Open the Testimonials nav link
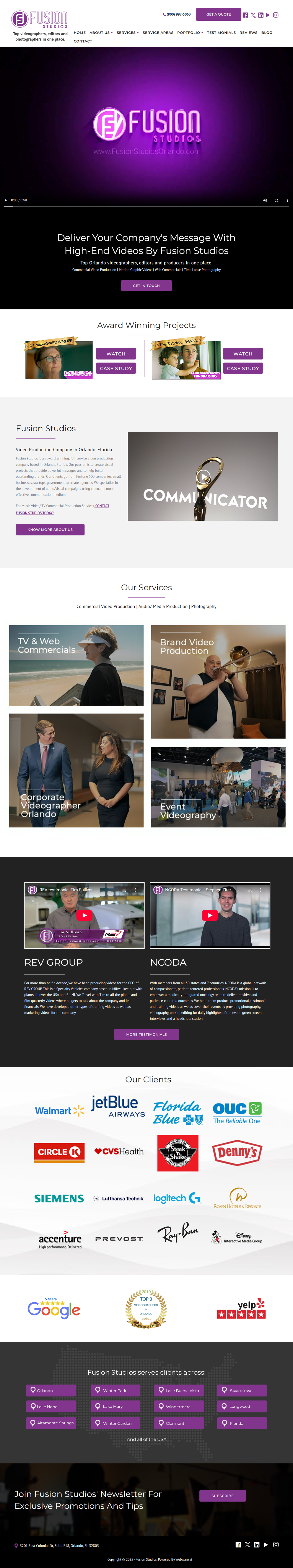 221,33
